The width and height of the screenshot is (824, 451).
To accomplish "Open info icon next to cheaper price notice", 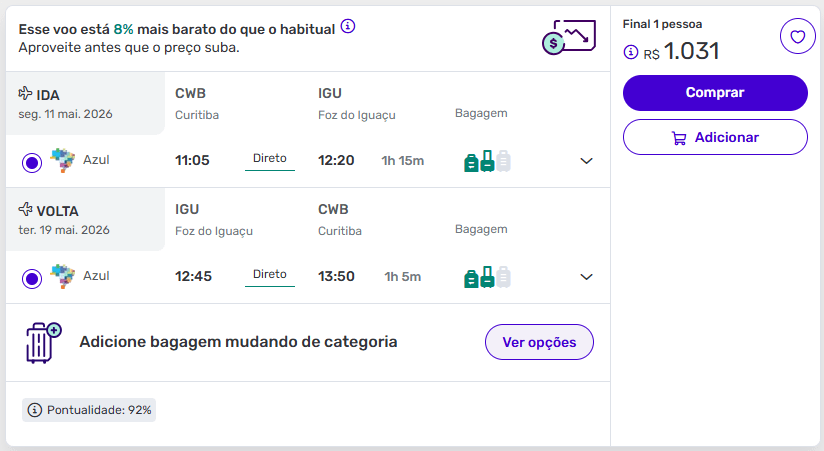I will point(348,27).
